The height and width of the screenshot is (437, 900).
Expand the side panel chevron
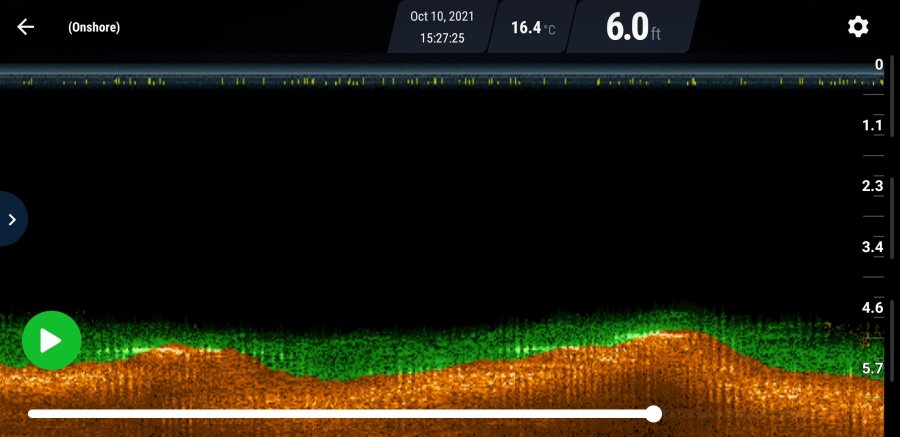(12, 219)
